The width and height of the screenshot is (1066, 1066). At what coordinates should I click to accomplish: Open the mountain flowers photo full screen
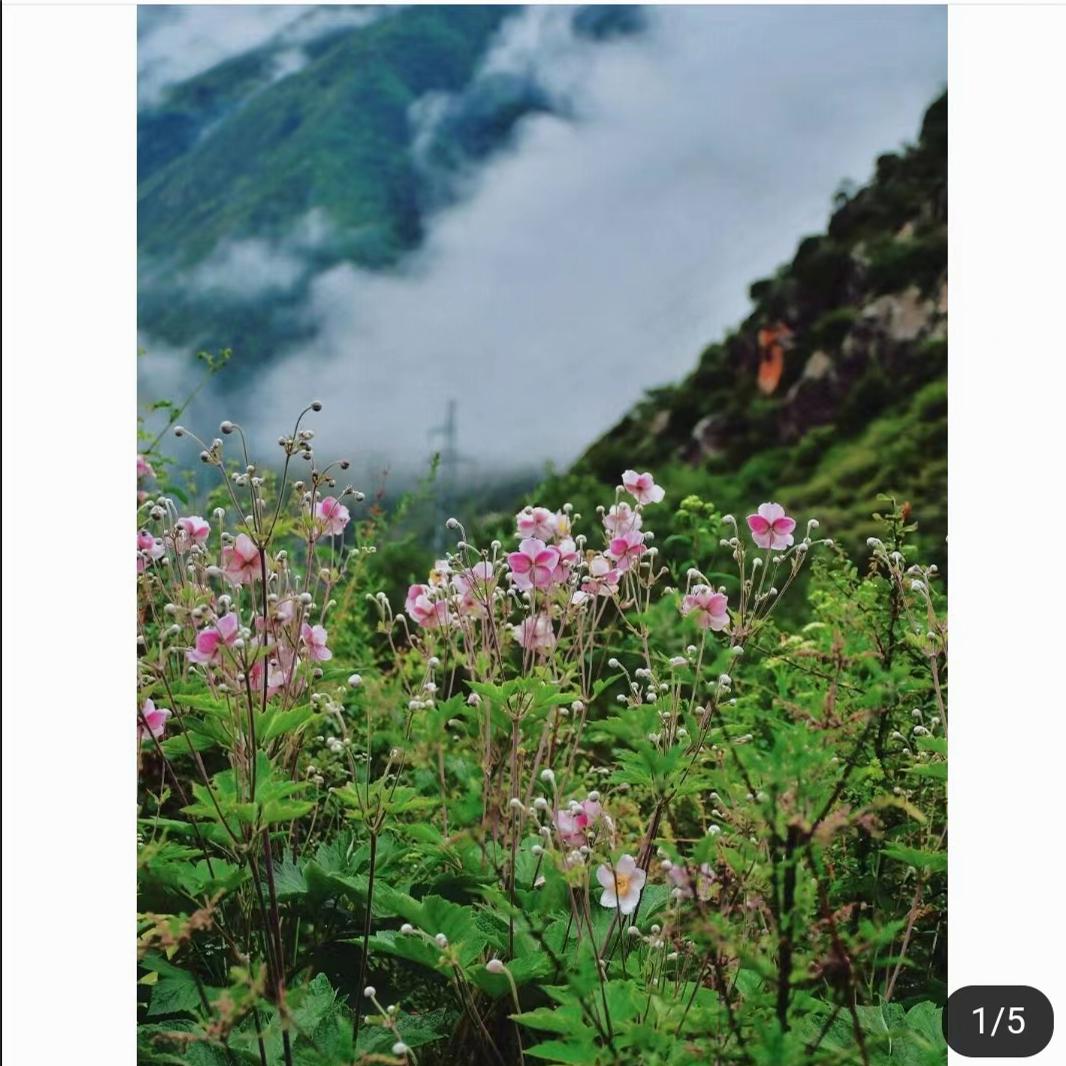[x=542, y=534]
